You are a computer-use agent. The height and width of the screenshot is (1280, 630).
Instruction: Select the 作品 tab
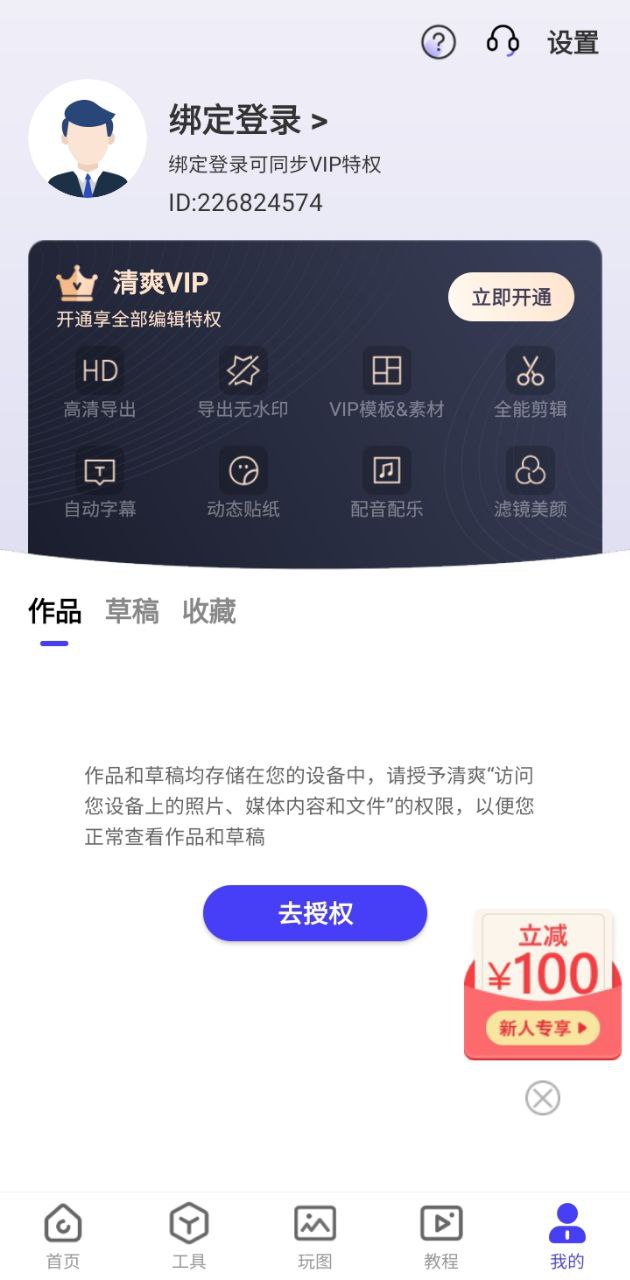click(x=54, y=611)
